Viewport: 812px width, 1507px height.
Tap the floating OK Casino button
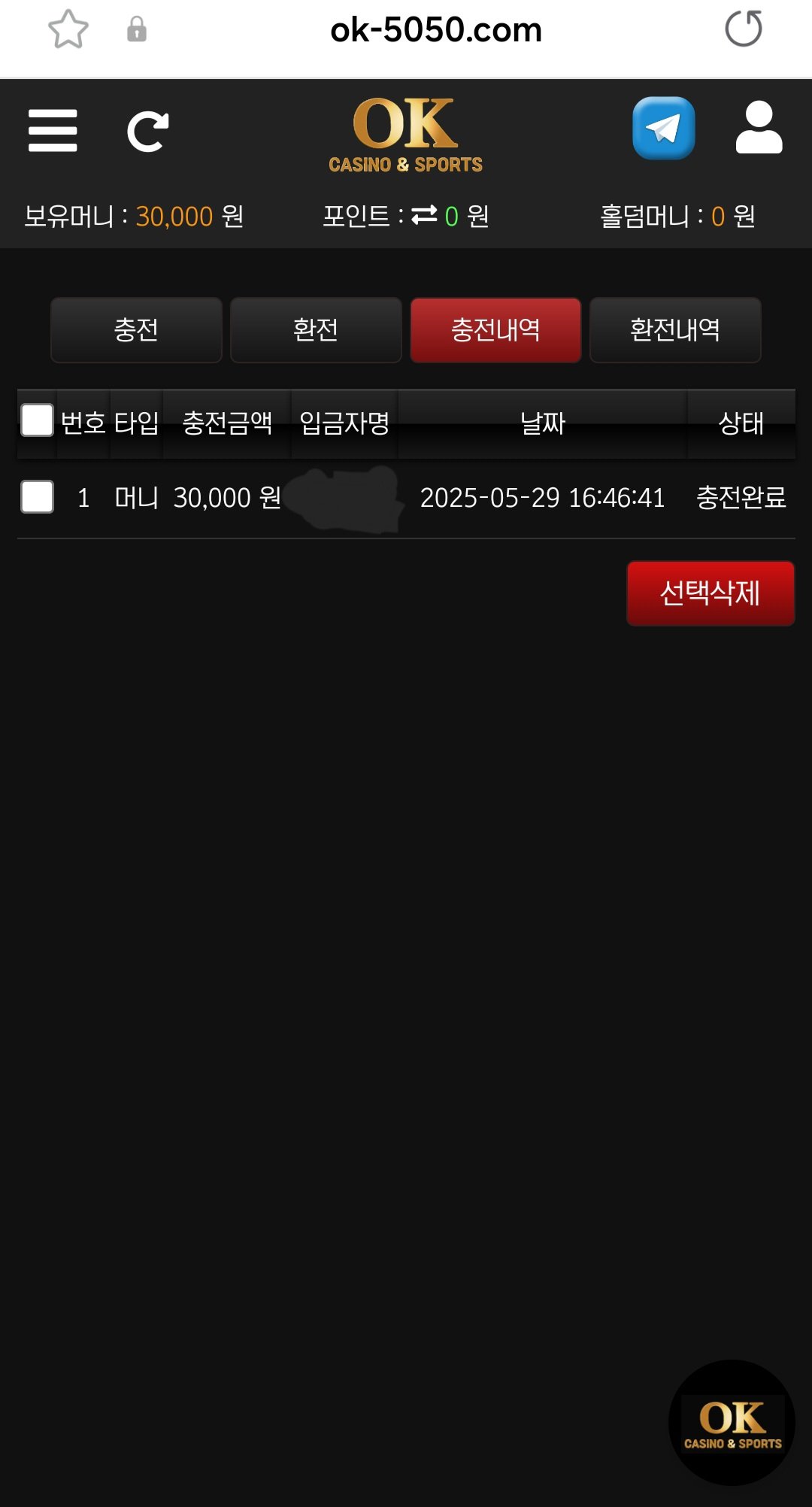(732, 1423)
